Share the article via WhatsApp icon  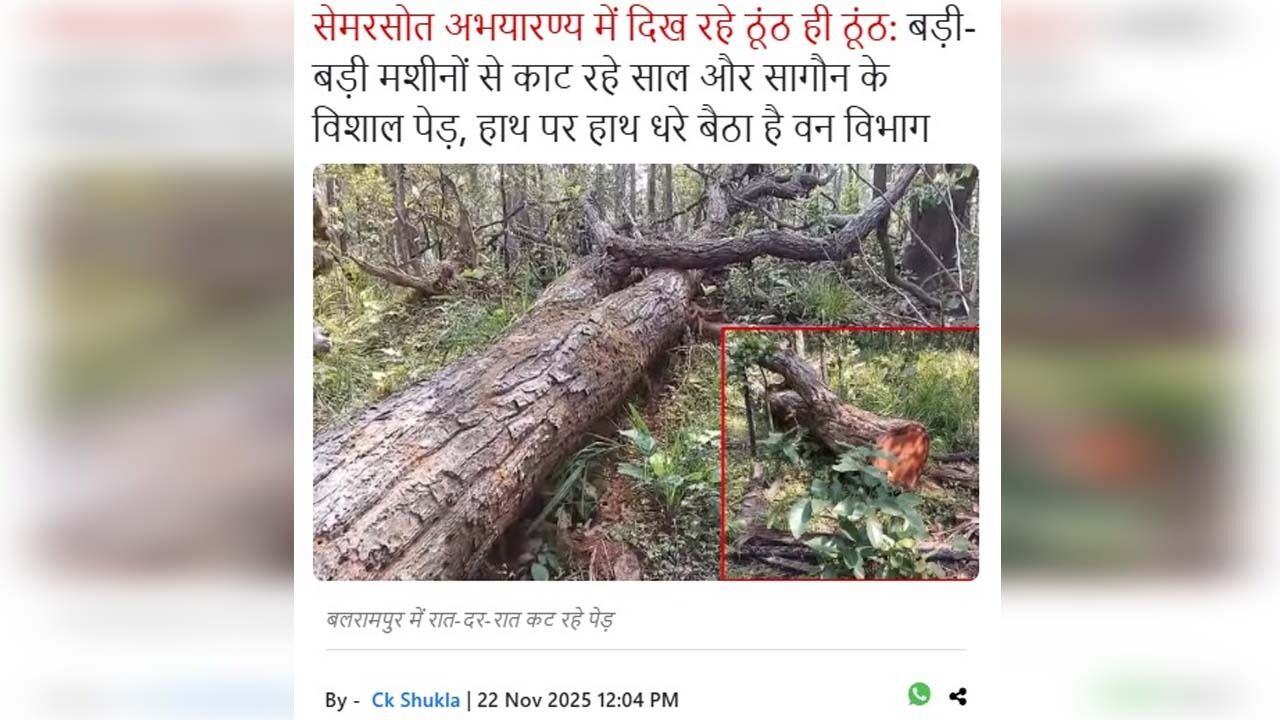pos(919,695)
